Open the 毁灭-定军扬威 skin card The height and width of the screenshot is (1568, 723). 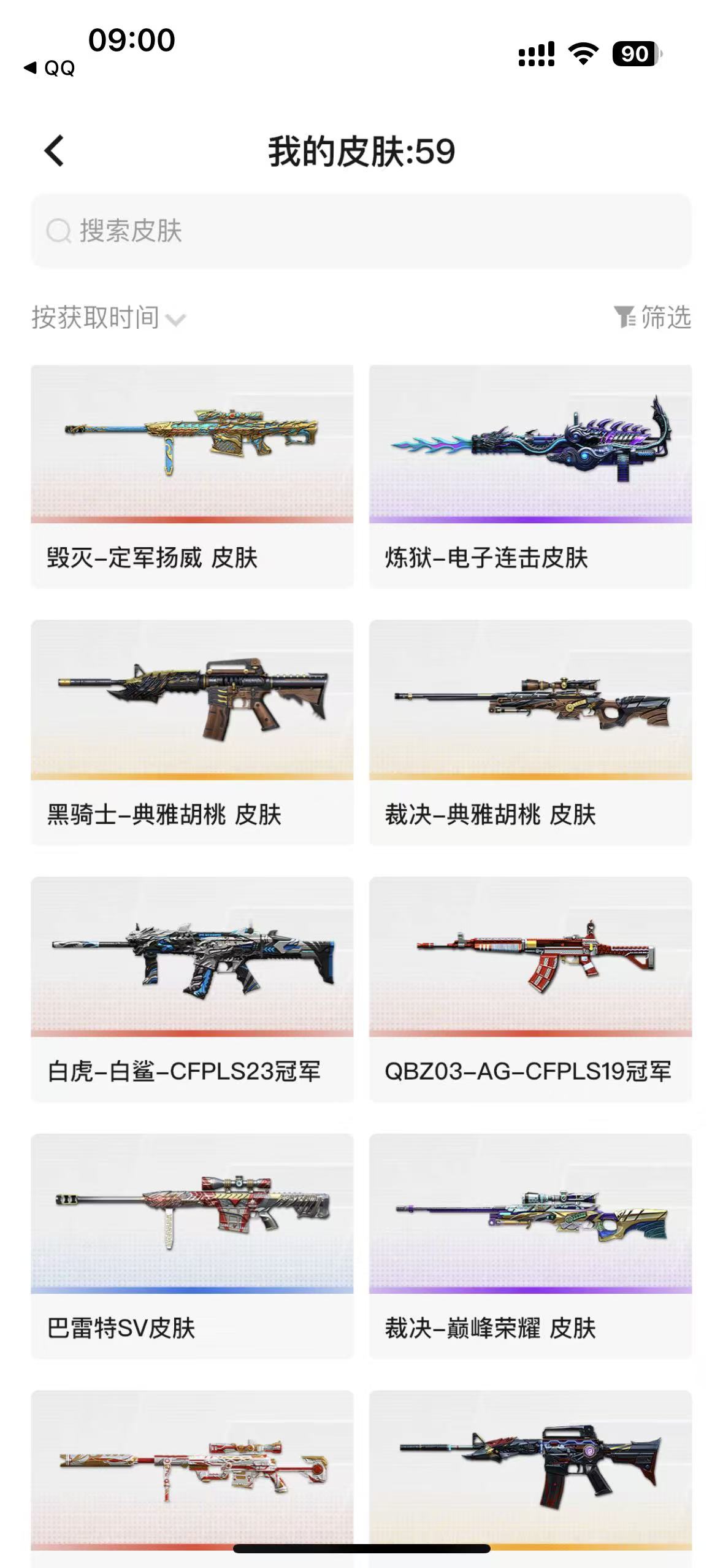[x=192, y=477]
